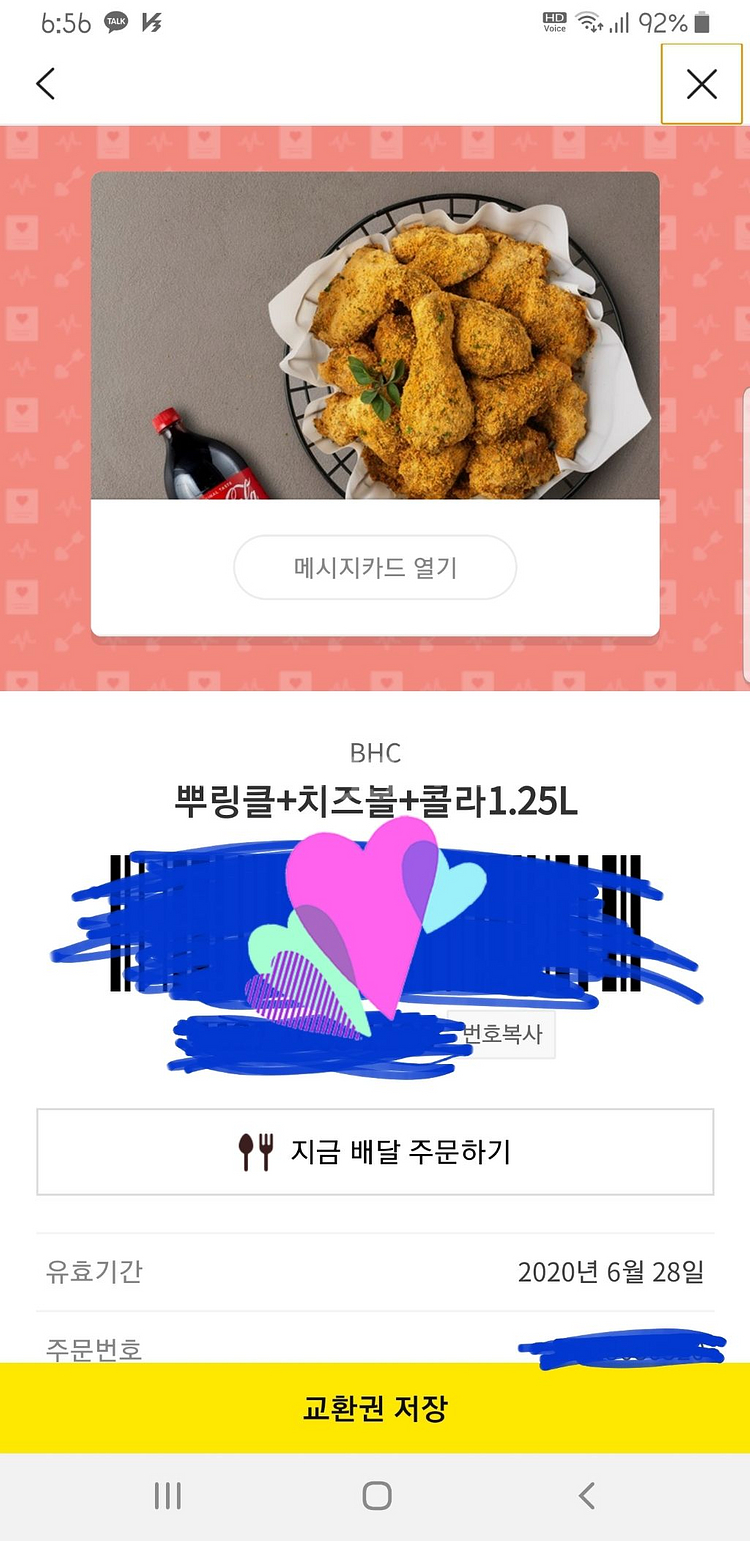Tap the 주문번호 order number row
Image resolution: width=750 pixels, height=1541 pixels.
click(x=375, y=1350)
